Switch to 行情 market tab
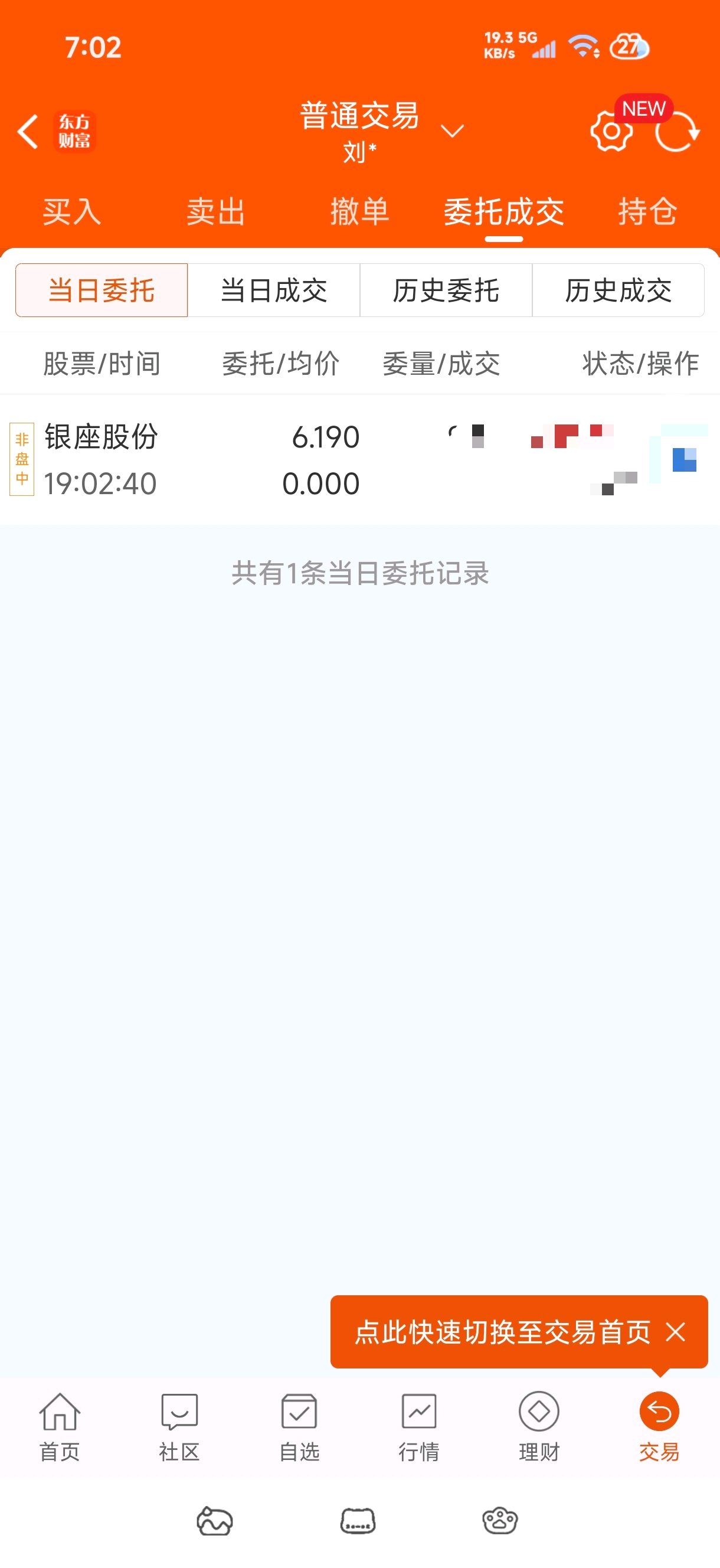Screen dimensions: 720x1568 click(x=420, y=1426)
